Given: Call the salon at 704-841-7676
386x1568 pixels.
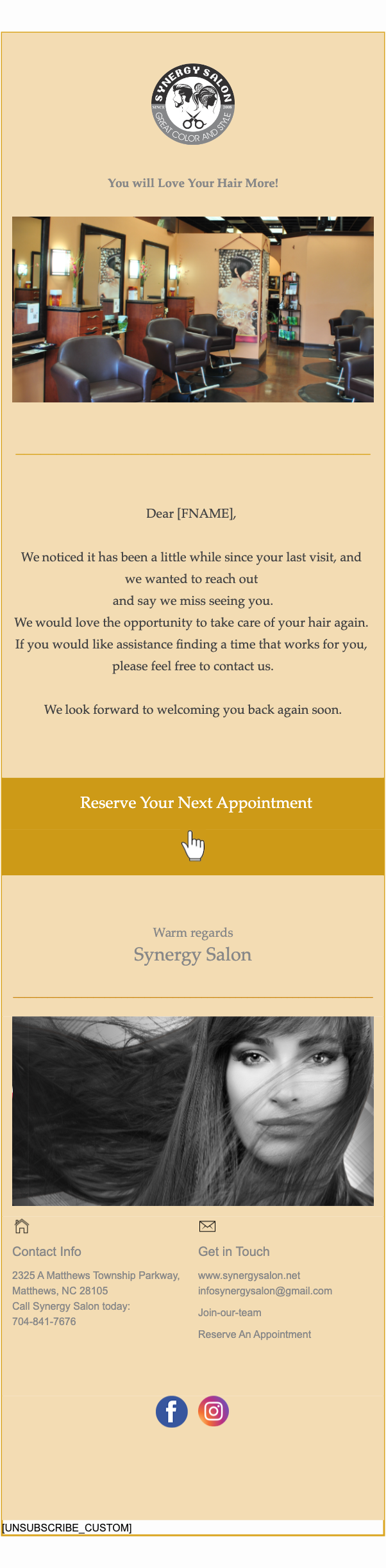Looking at the screenshot, I should pyautogui.click(x=44, y=1322).
